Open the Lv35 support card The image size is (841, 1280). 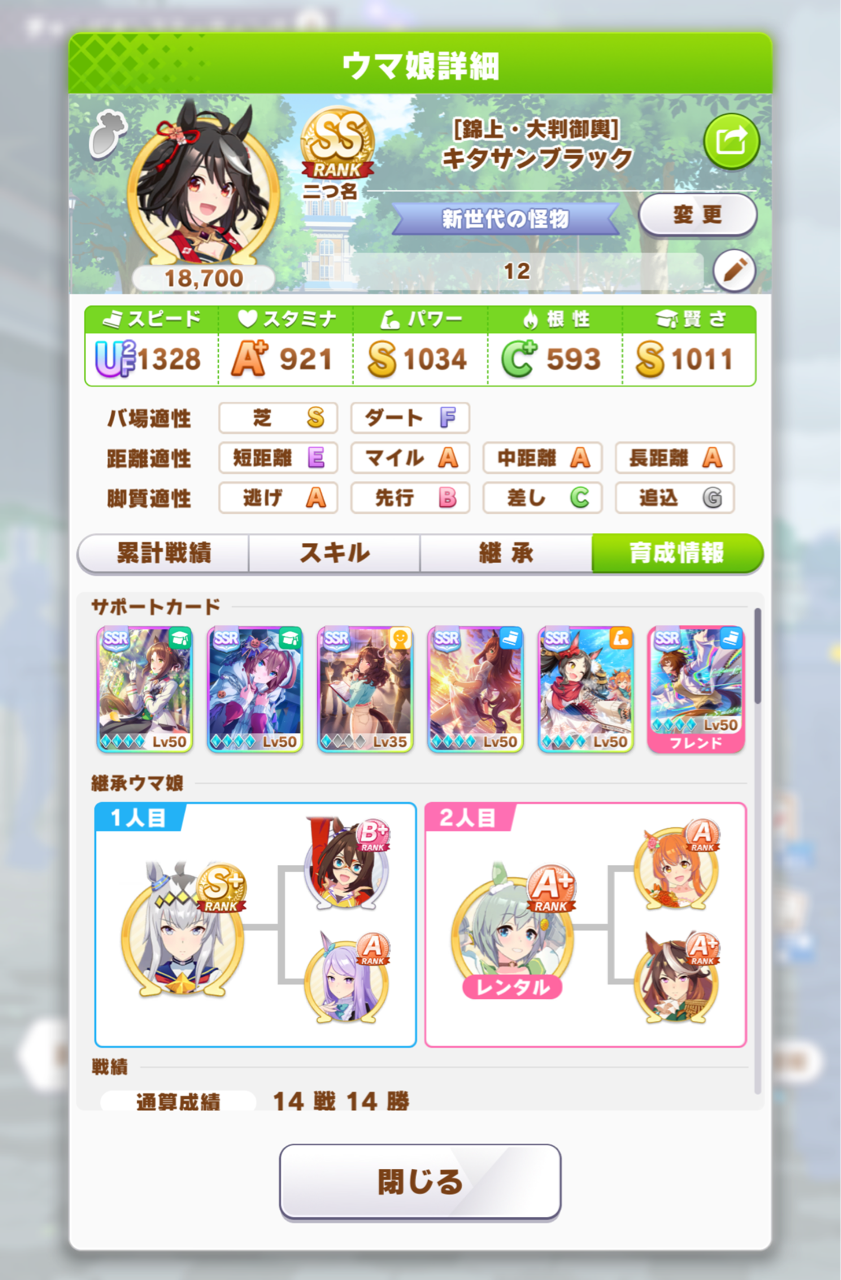click(x=365, y=689)
